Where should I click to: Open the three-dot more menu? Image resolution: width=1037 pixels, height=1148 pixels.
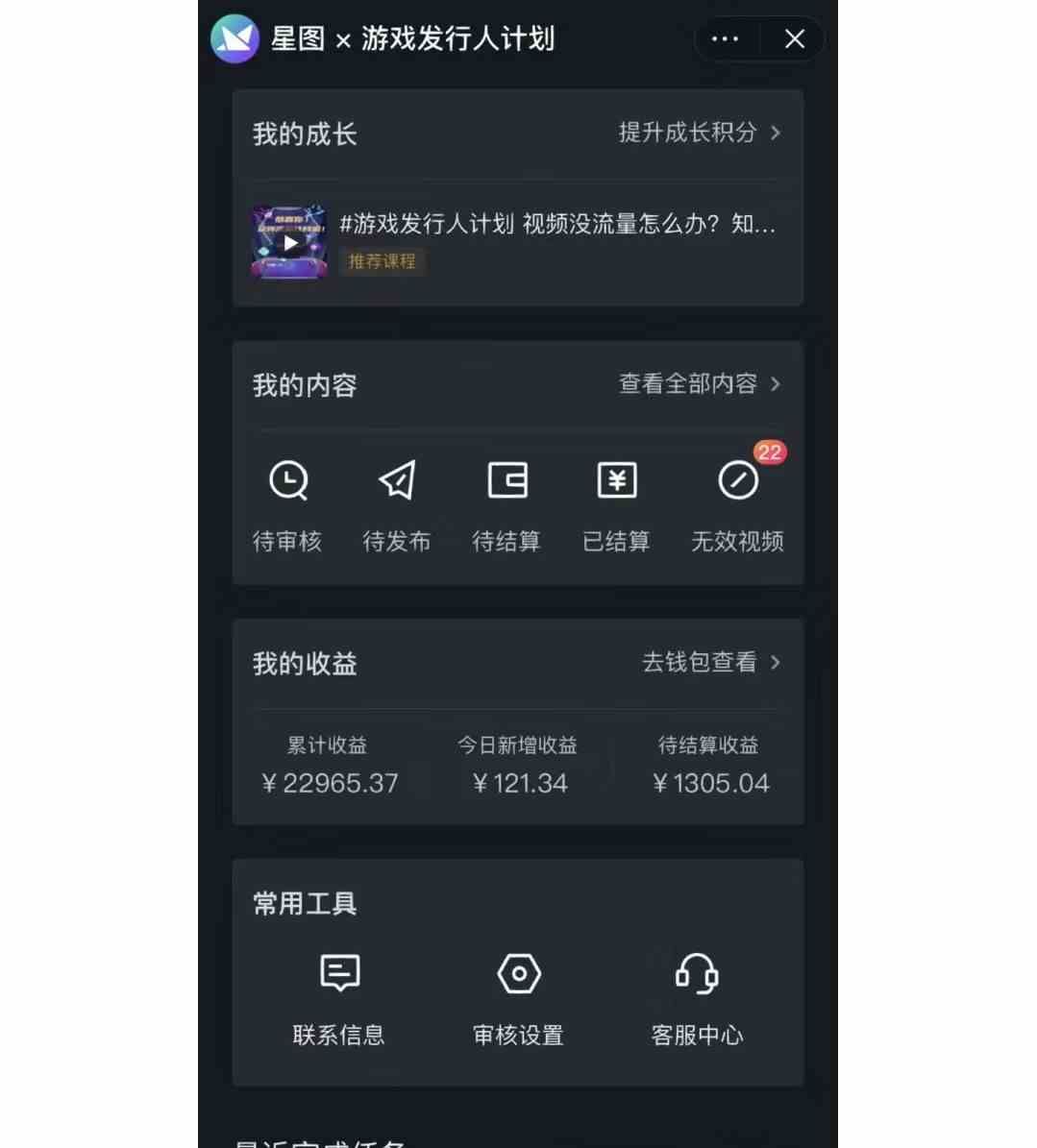725,39
